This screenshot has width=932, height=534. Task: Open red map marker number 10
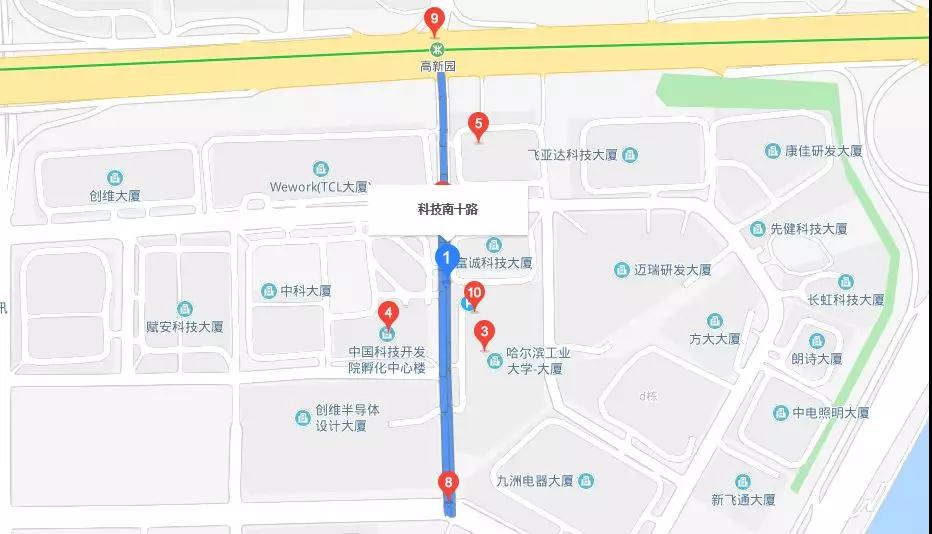(x=475, y=294)
